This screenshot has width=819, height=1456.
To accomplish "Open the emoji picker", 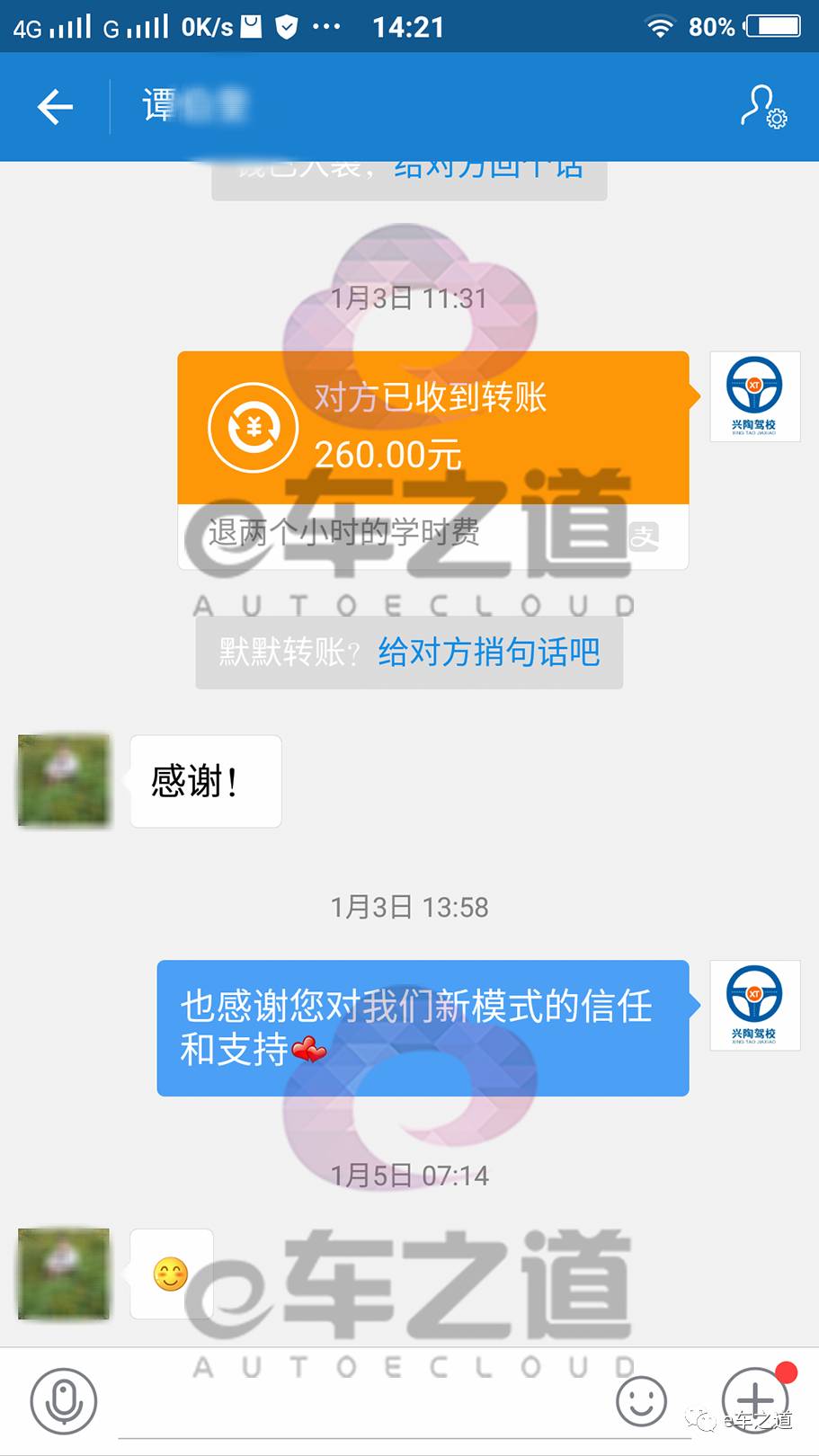I will (641, 1400).
